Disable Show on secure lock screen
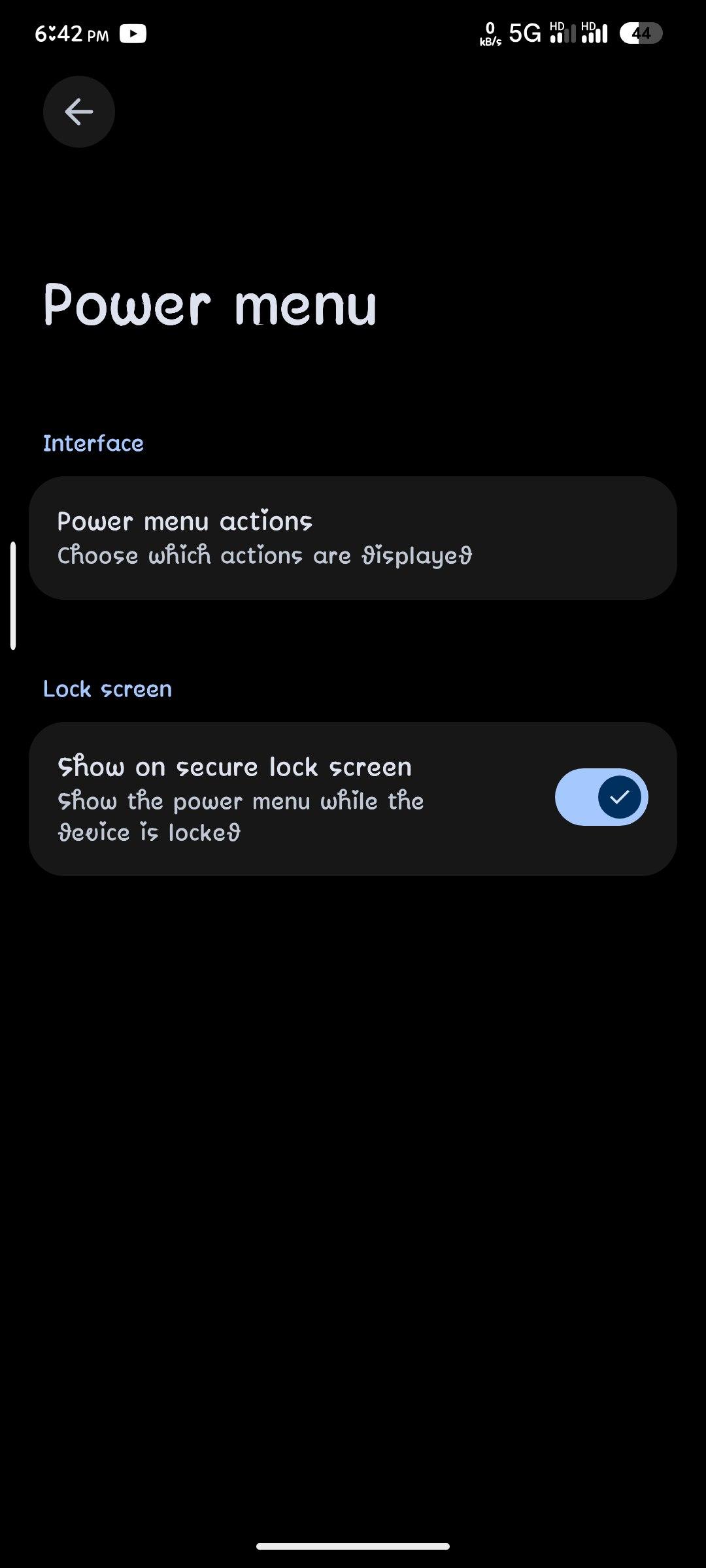Screen dimensions: 706x1568 coord(601,797)
